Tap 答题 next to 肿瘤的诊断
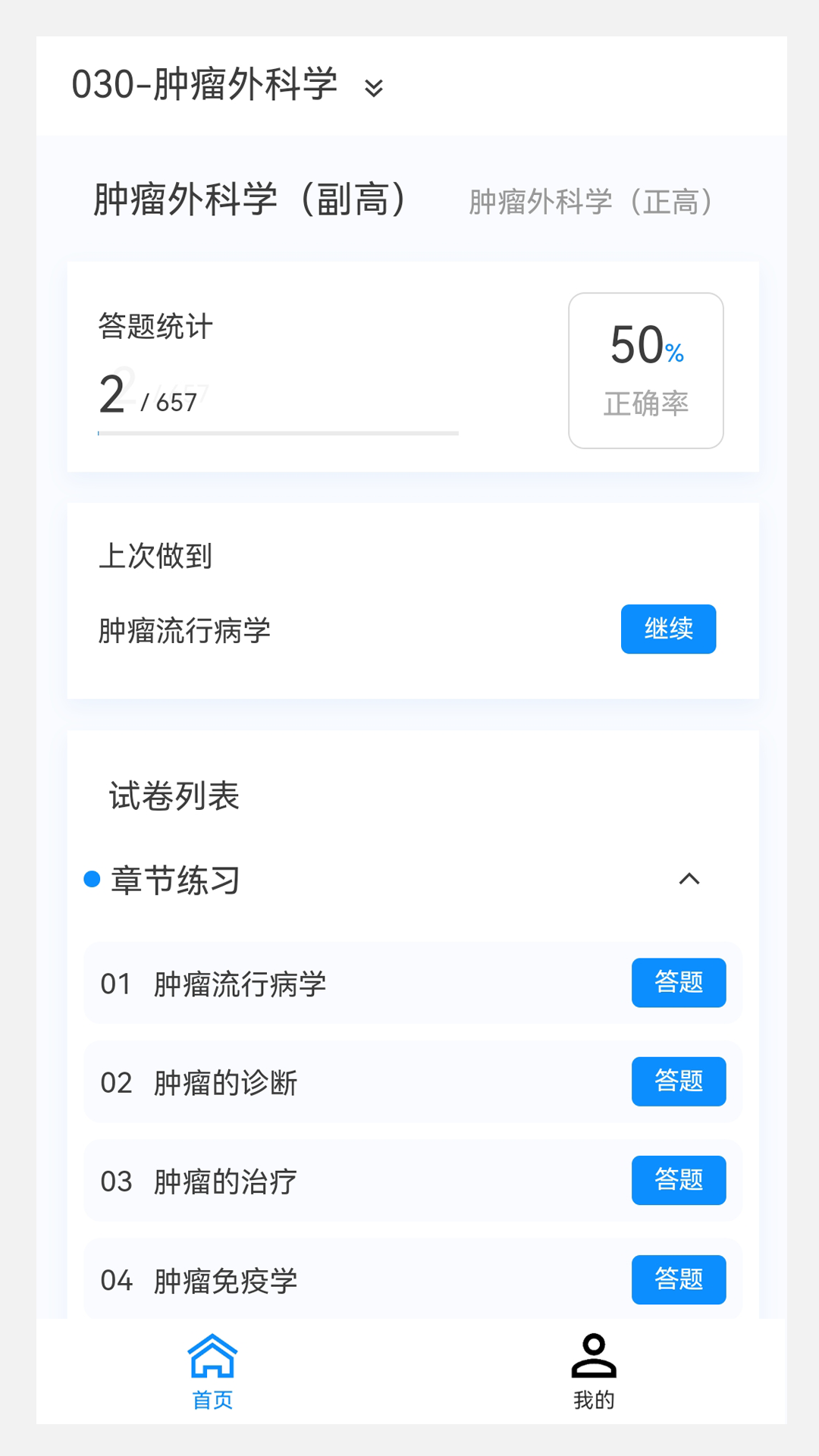This screenshot has width=819, height=1456. coord(679,1082)
